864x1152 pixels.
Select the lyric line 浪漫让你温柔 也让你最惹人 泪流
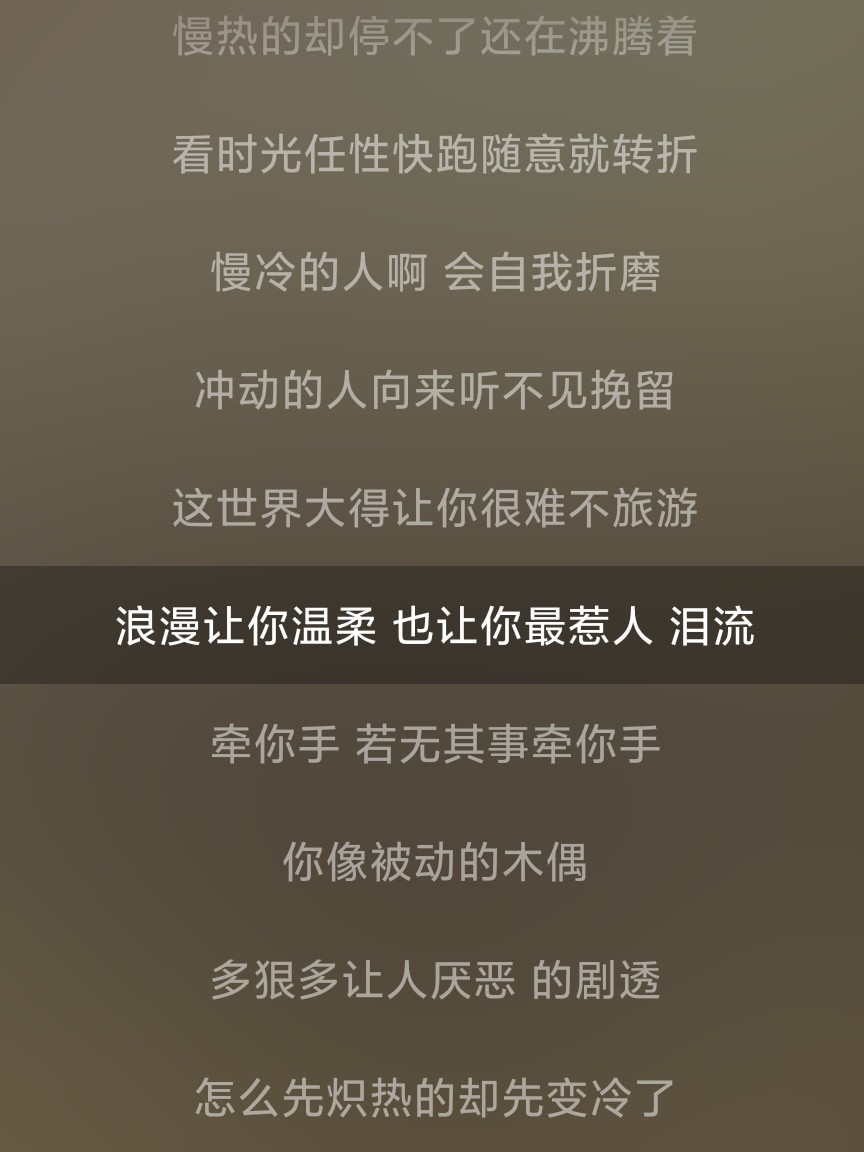434,626
